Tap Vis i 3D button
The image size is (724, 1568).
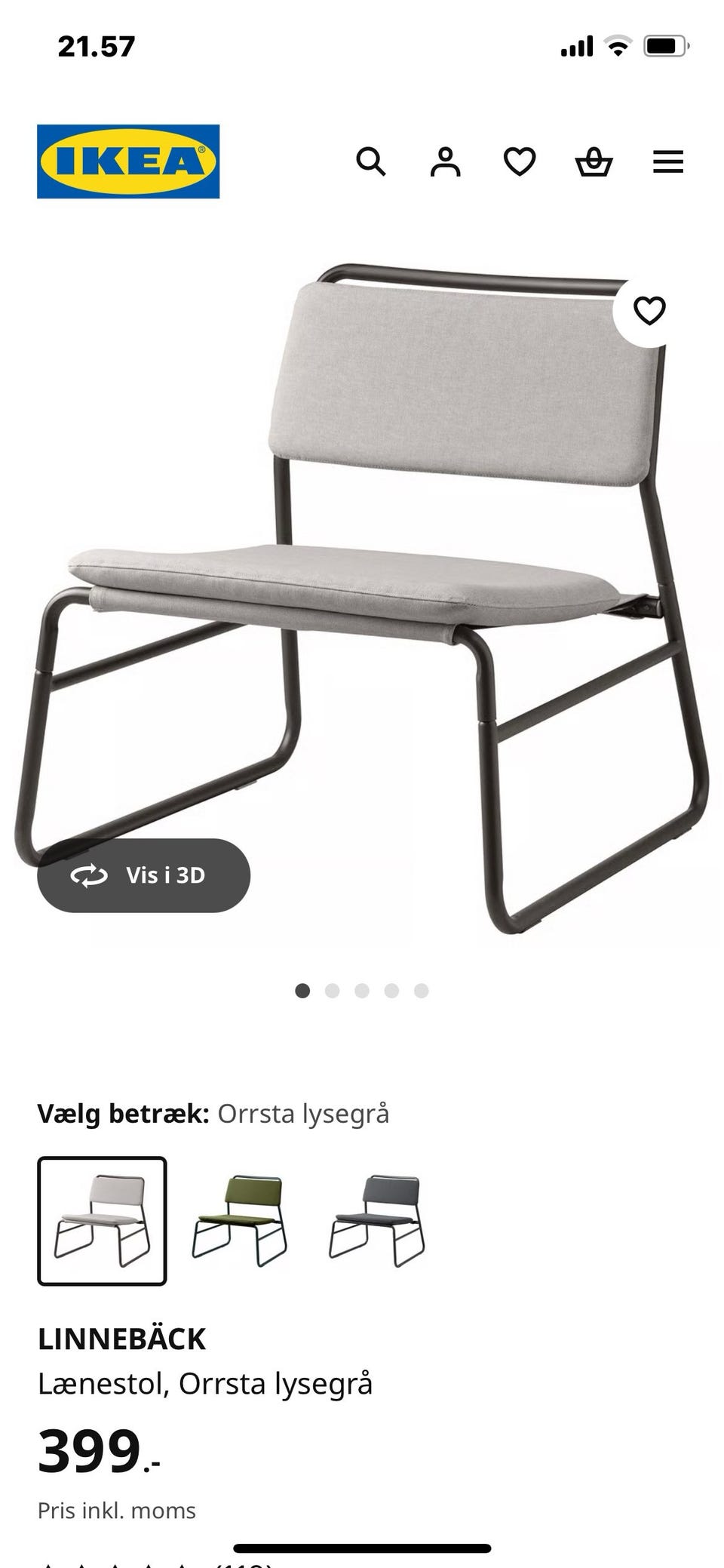coord(144,875)
